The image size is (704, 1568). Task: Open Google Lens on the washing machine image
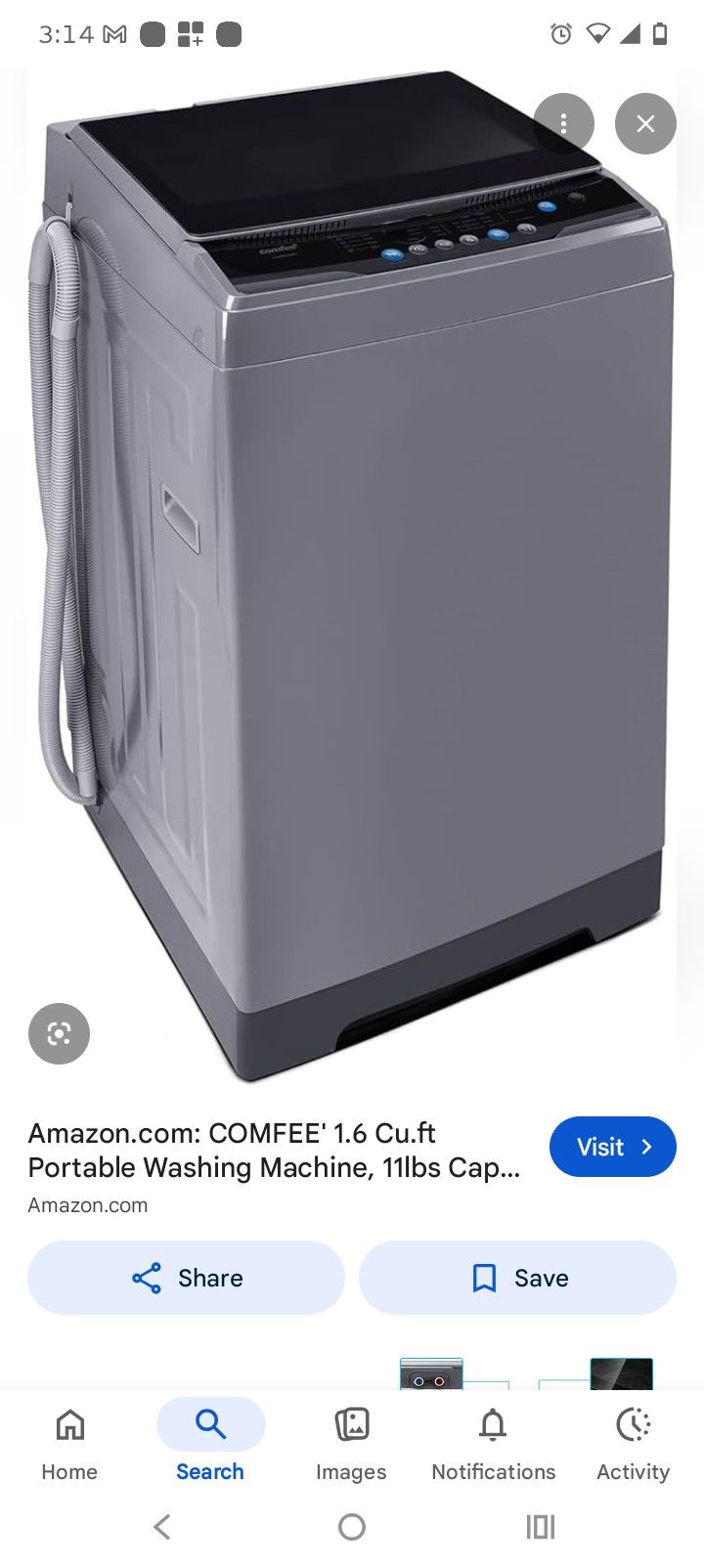(x=59, y=1033)
